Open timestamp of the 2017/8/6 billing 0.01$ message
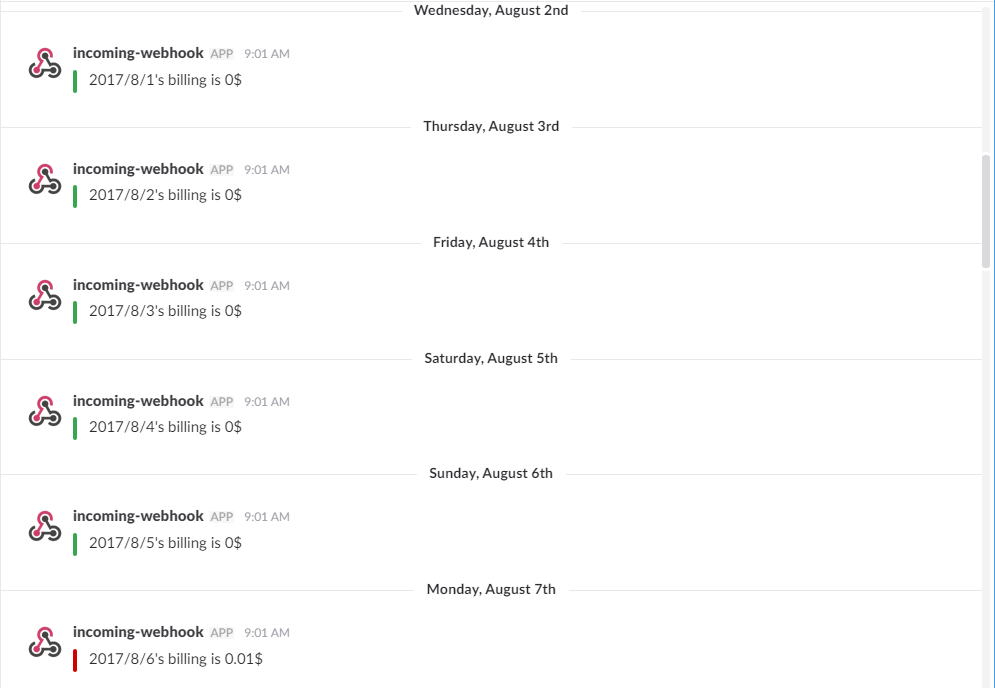 point(267,633)
